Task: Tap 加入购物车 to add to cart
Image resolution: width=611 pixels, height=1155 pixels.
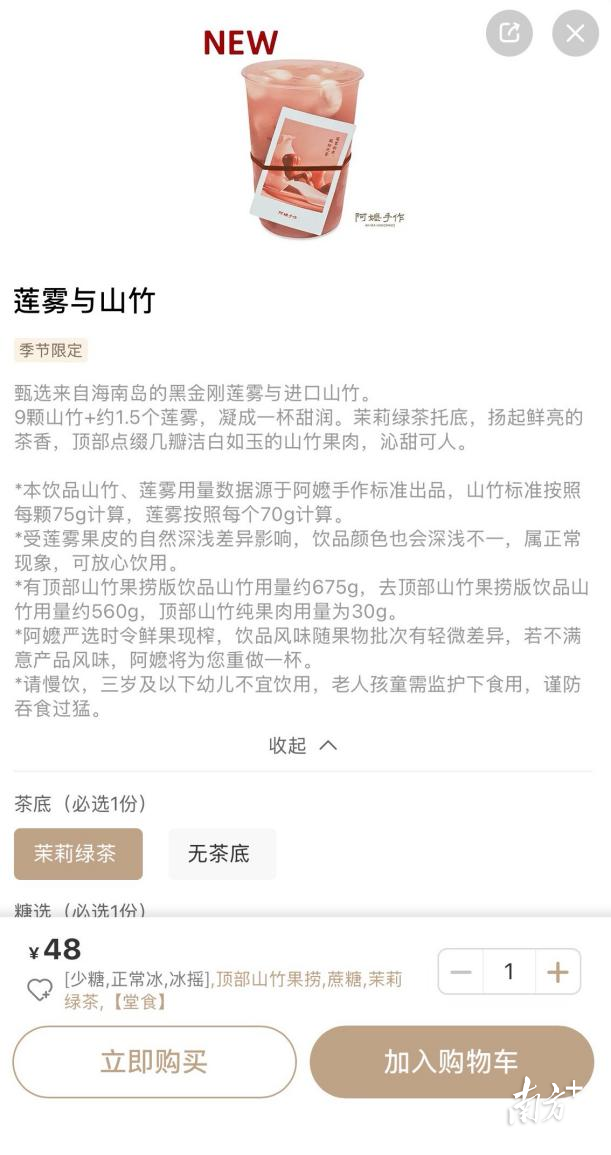Action: click(451, 1062)
